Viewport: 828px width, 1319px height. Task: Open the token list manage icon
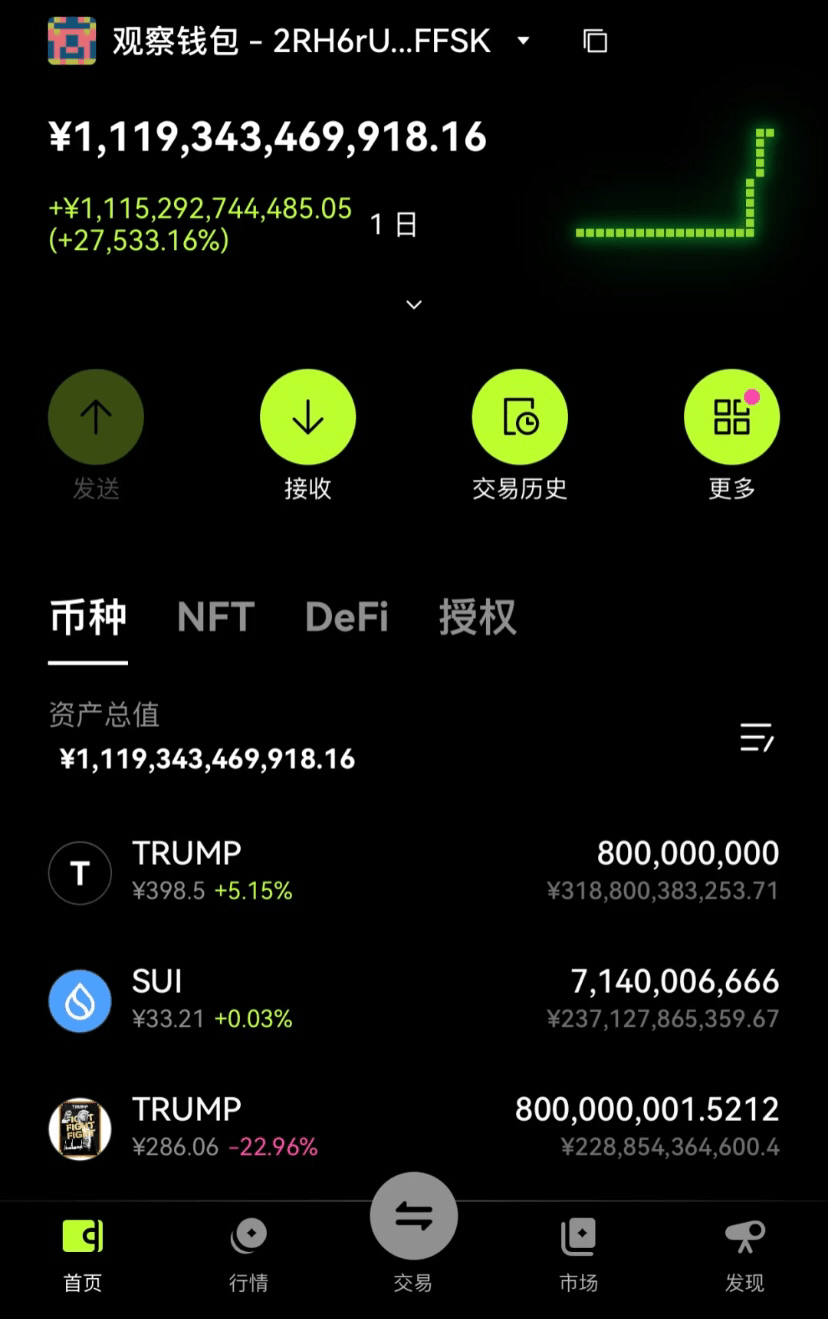click(x=757, y=738)
